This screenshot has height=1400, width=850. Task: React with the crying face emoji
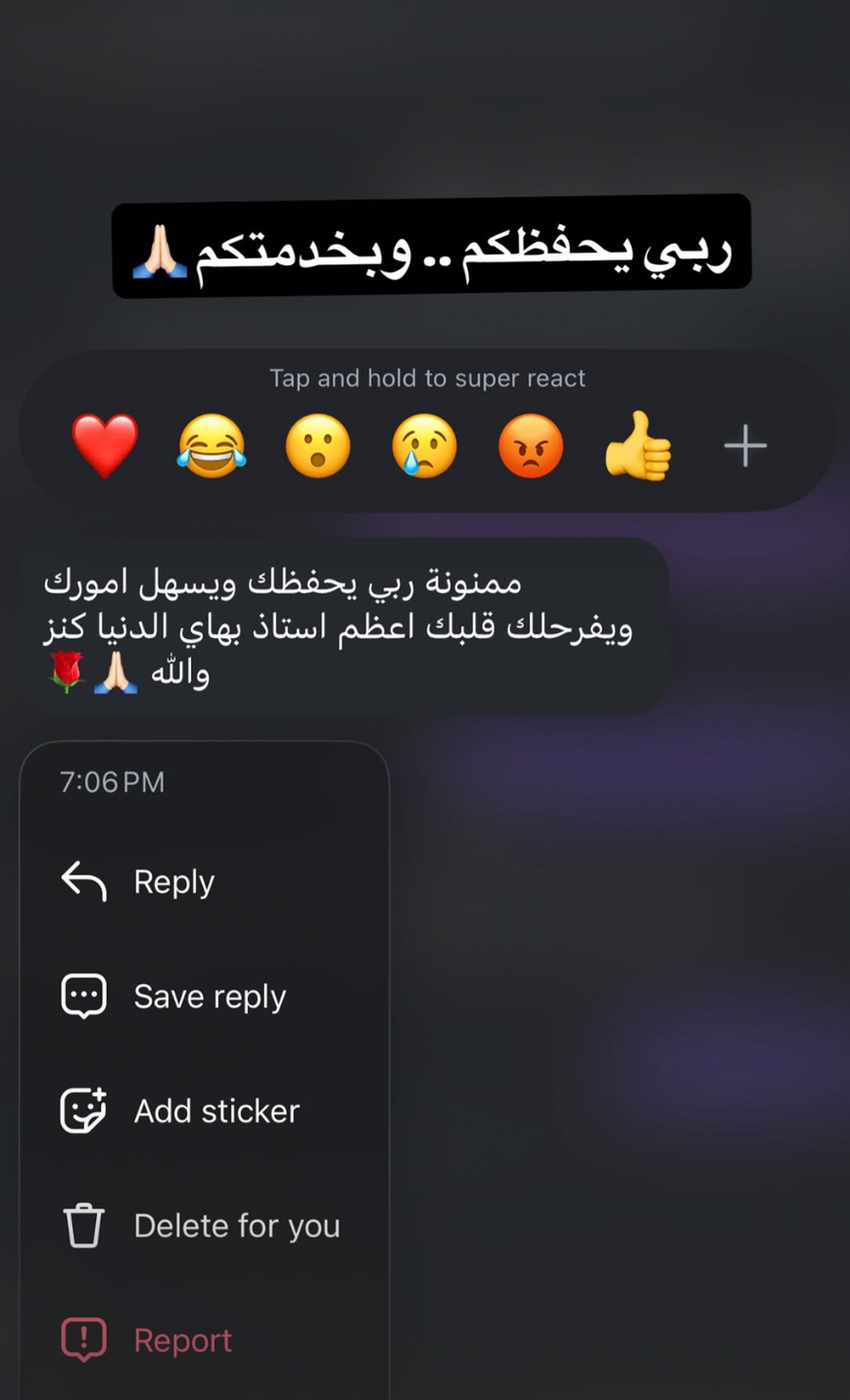coord(424,446)
